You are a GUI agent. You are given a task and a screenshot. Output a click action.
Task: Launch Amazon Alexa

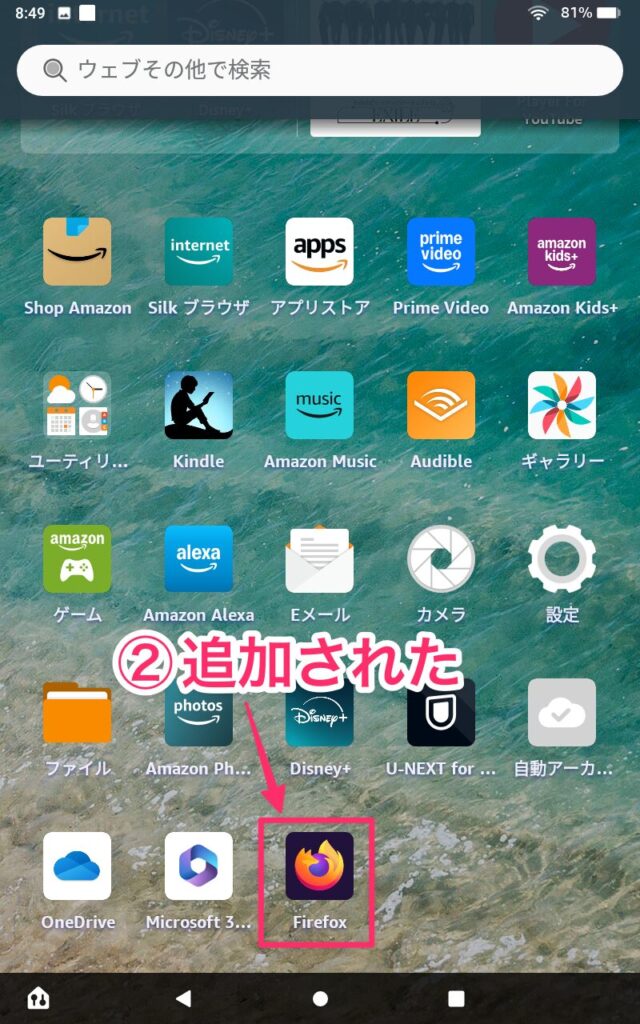[198, 559]
